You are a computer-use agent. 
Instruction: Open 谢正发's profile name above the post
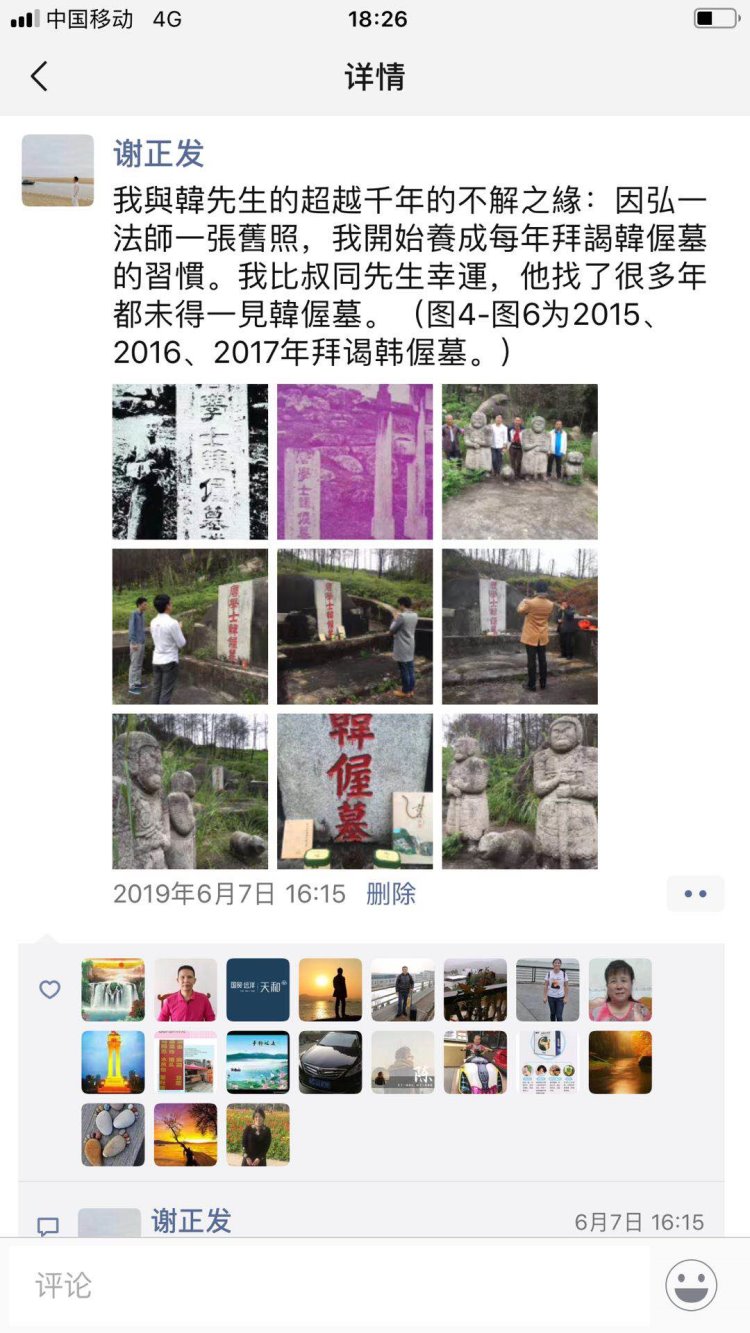tap(159, 153)
